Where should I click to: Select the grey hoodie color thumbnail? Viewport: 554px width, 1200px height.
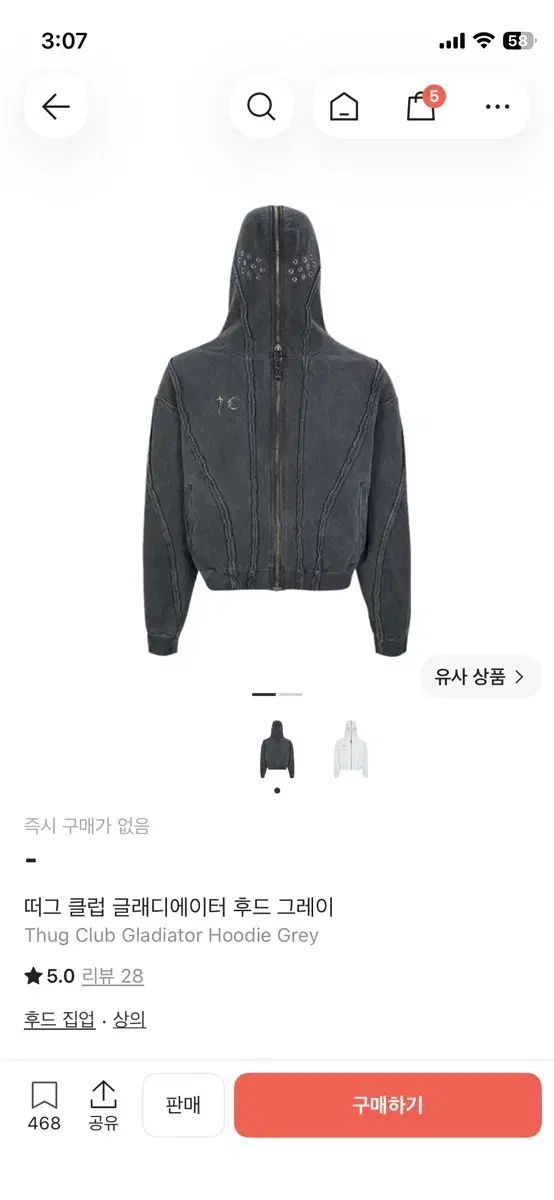(x=277, y=749)
